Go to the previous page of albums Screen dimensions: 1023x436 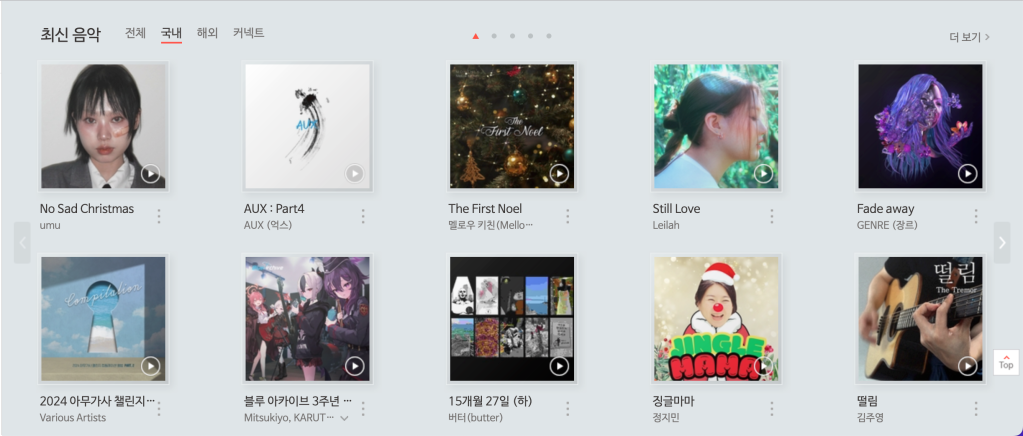coord(22,242)
